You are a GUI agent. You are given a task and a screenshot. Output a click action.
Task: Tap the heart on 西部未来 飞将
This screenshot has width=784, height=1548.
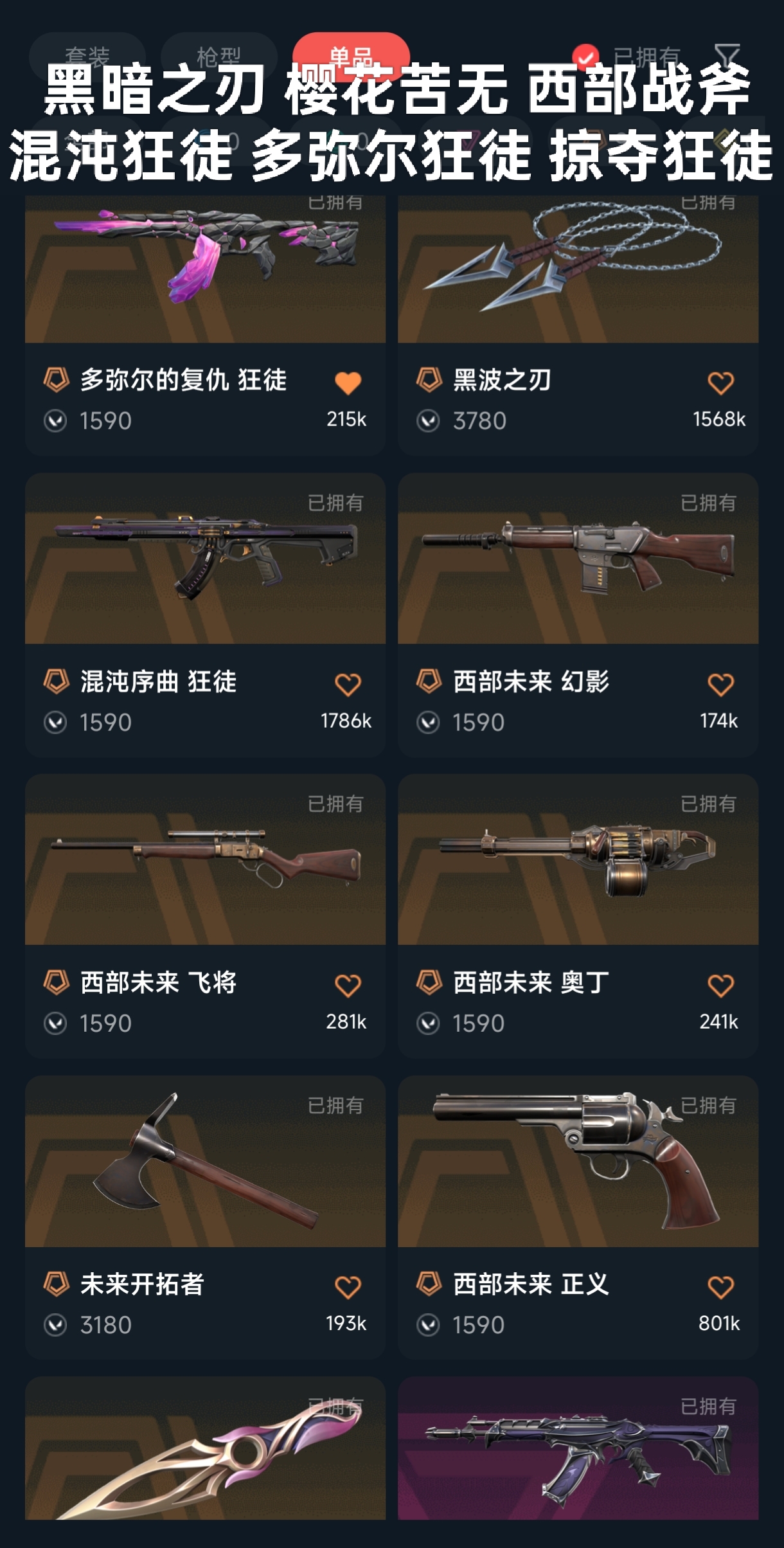348,986
